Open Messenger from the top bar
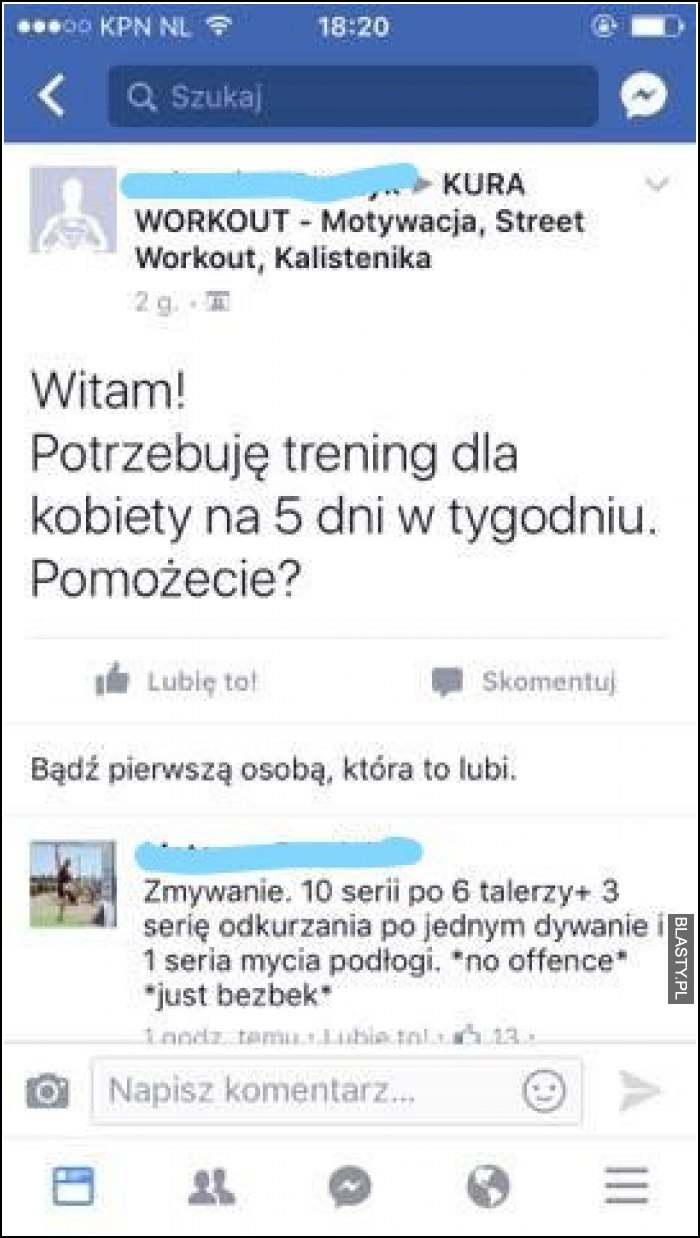Viewport: 700px width, 1238px height. [643, 97]
